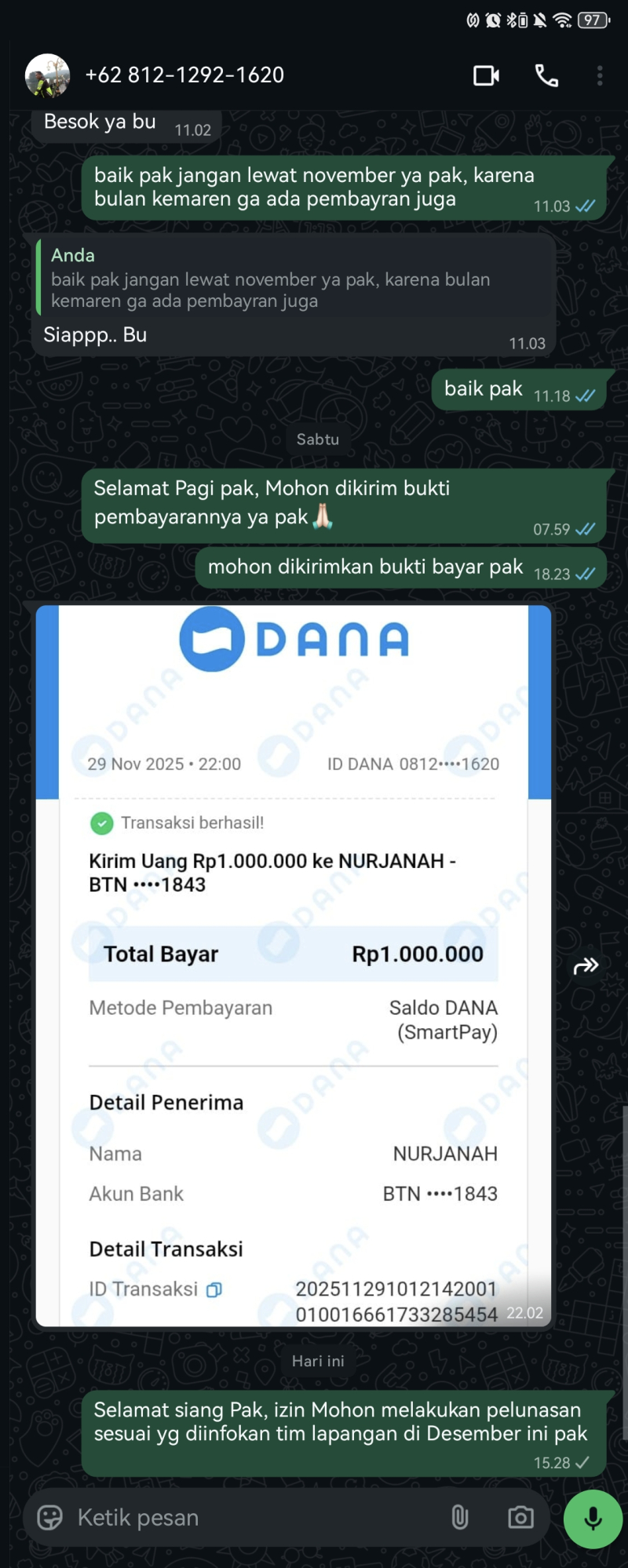Start a video call with this contact

coord(486,75)
